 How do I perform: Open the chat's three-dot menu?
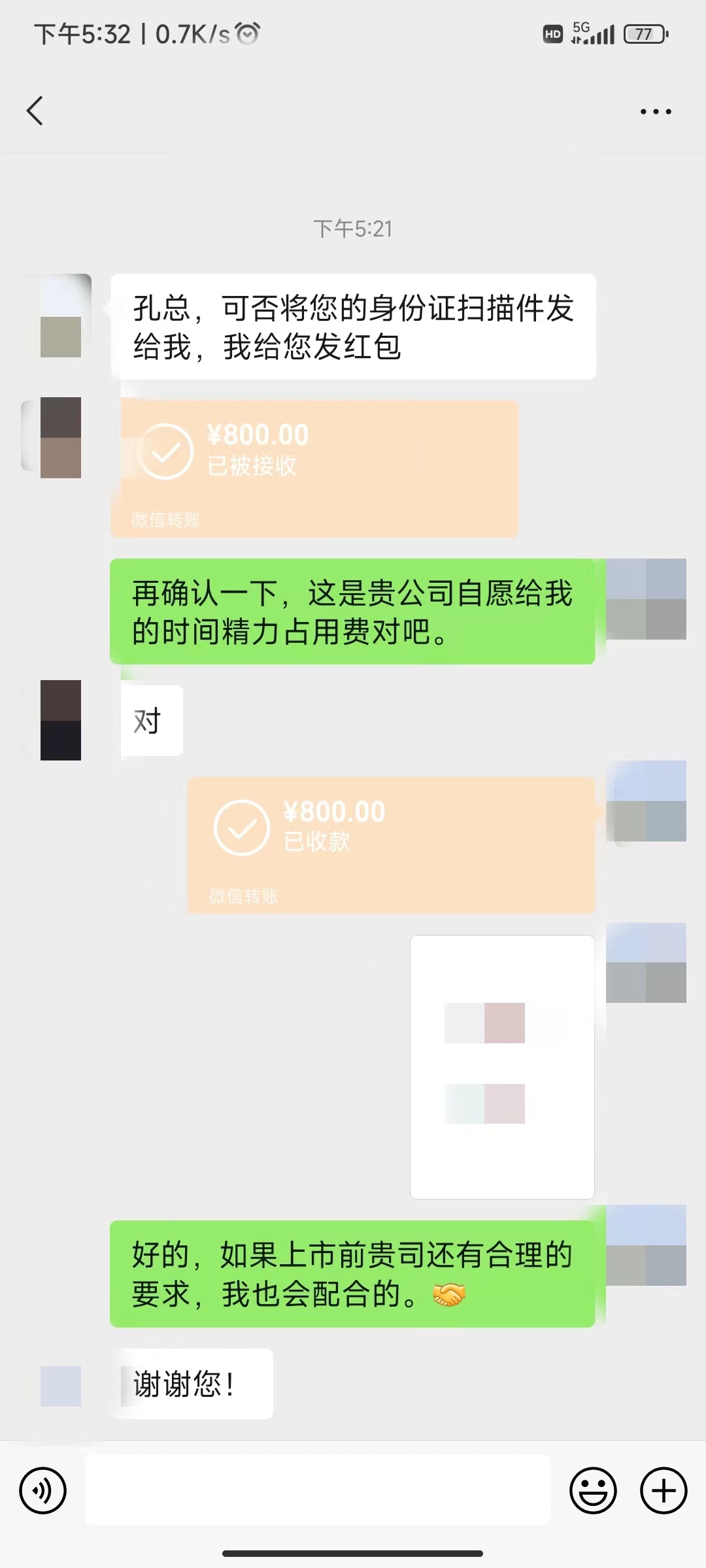coord(655,112)
